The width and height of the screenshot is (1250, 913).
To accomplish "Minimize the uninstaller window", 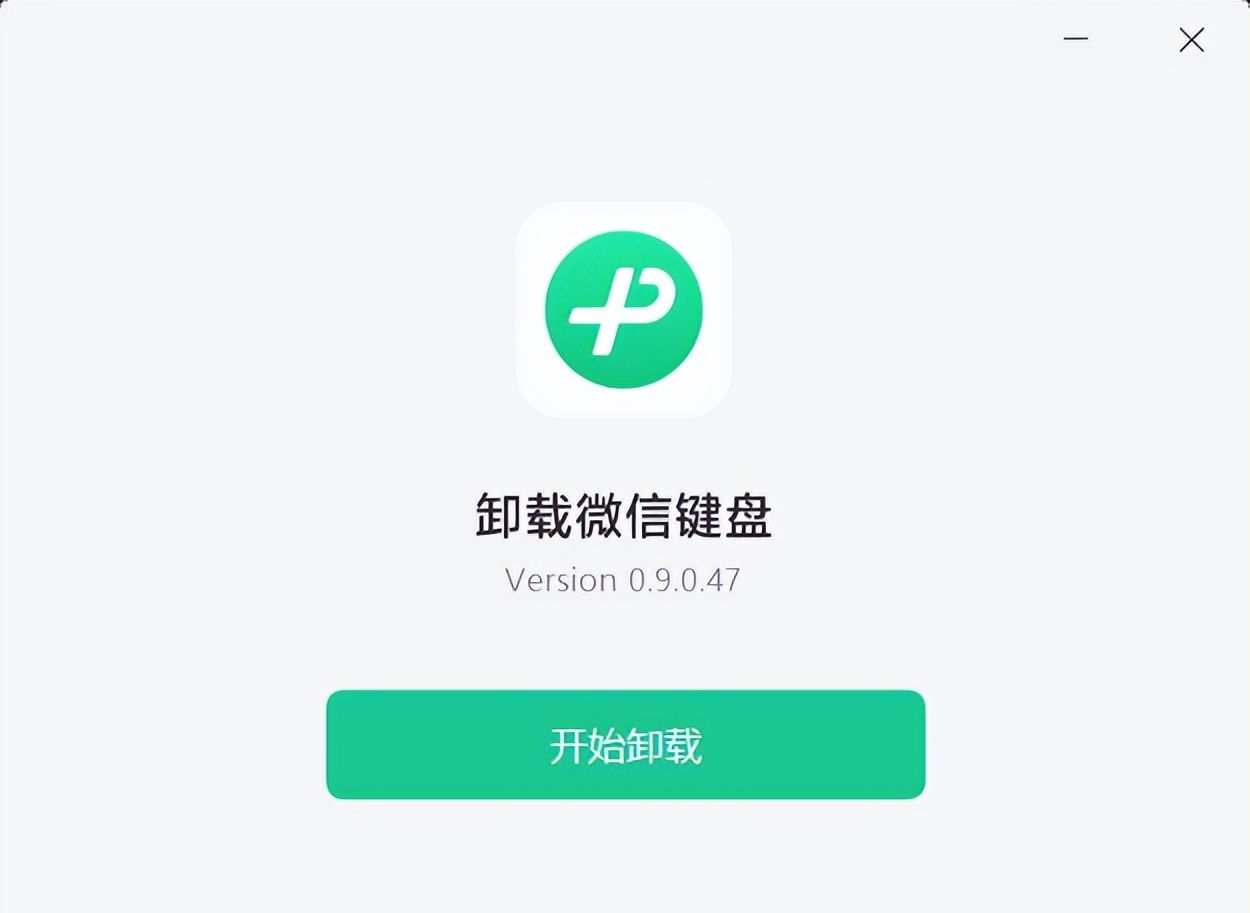I will (x=1076, y=40).
